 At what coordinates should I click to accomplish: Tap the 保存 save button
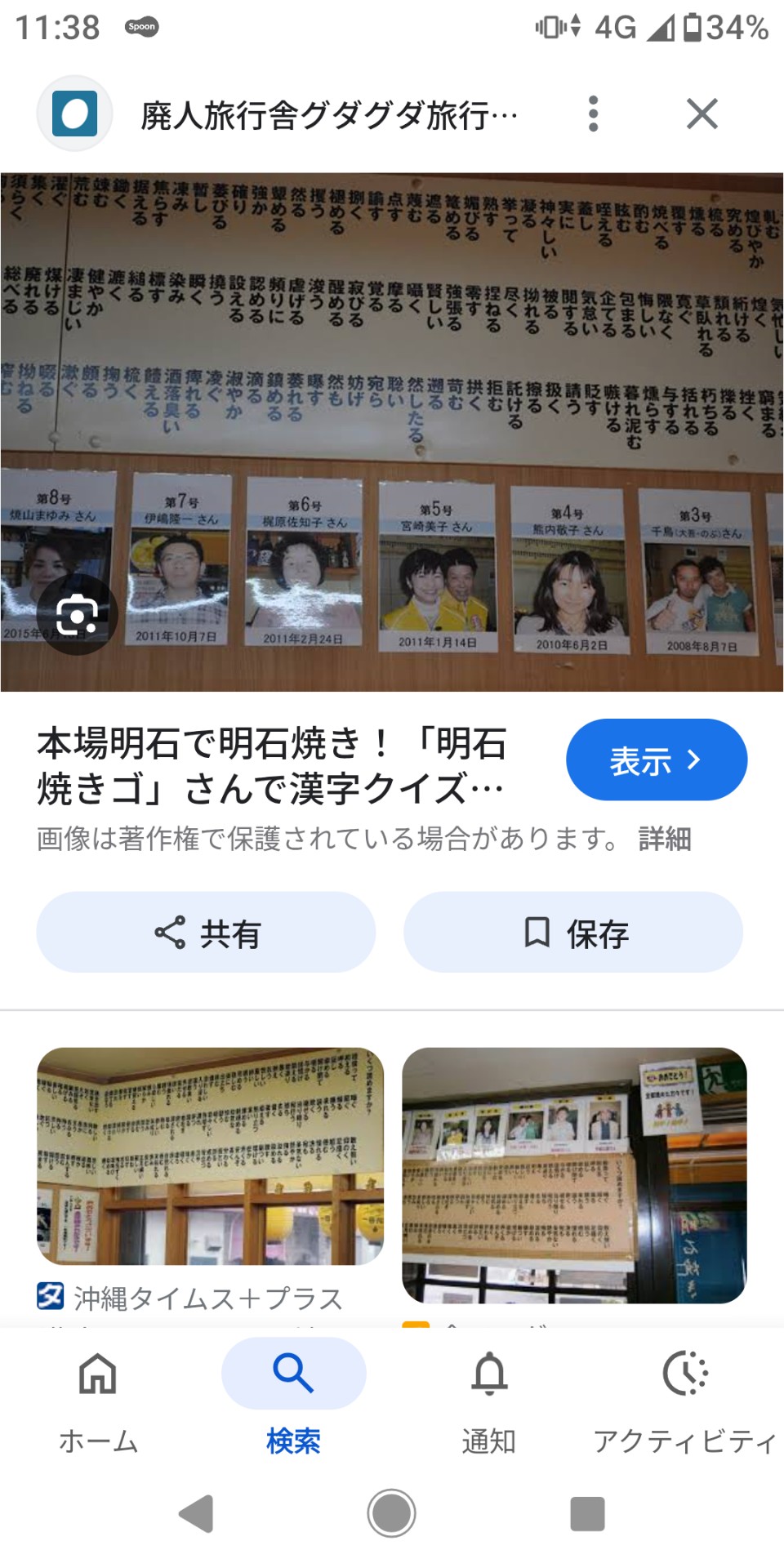click(x=572, y=932)
